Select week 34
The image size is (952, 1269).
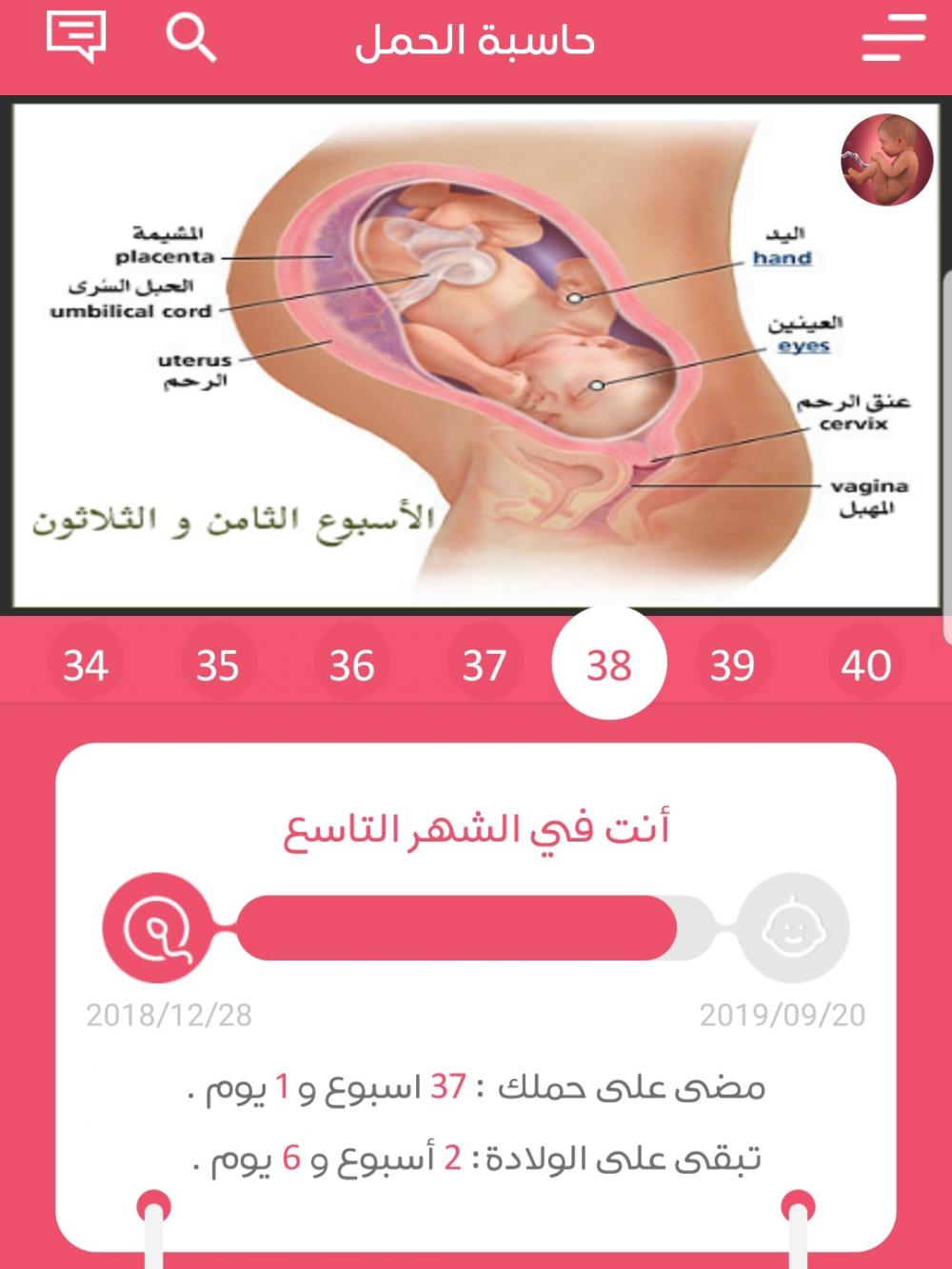pos(86,664)
